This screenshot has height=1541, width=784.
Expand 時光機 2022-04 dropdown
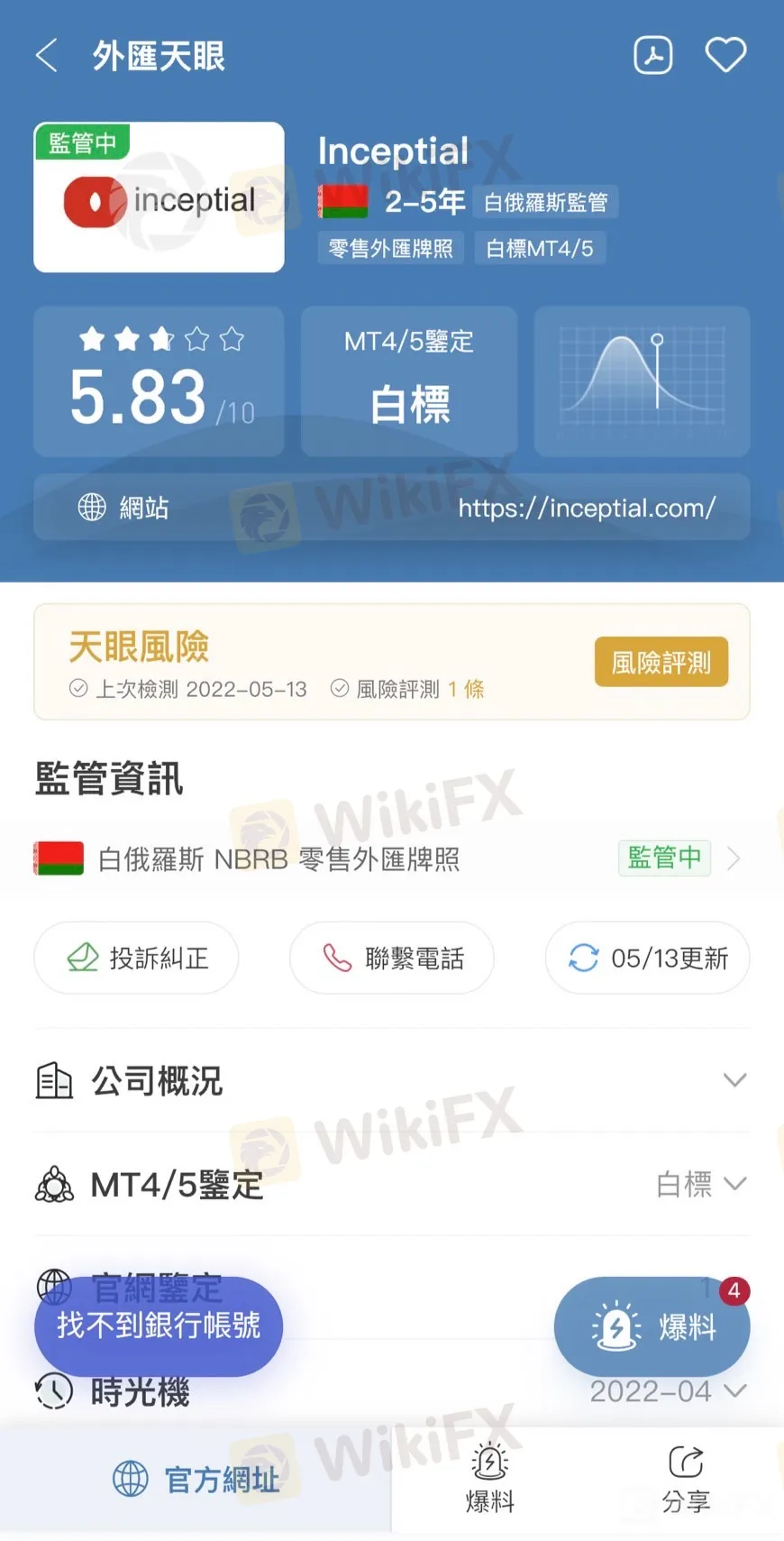(667, 1392)
